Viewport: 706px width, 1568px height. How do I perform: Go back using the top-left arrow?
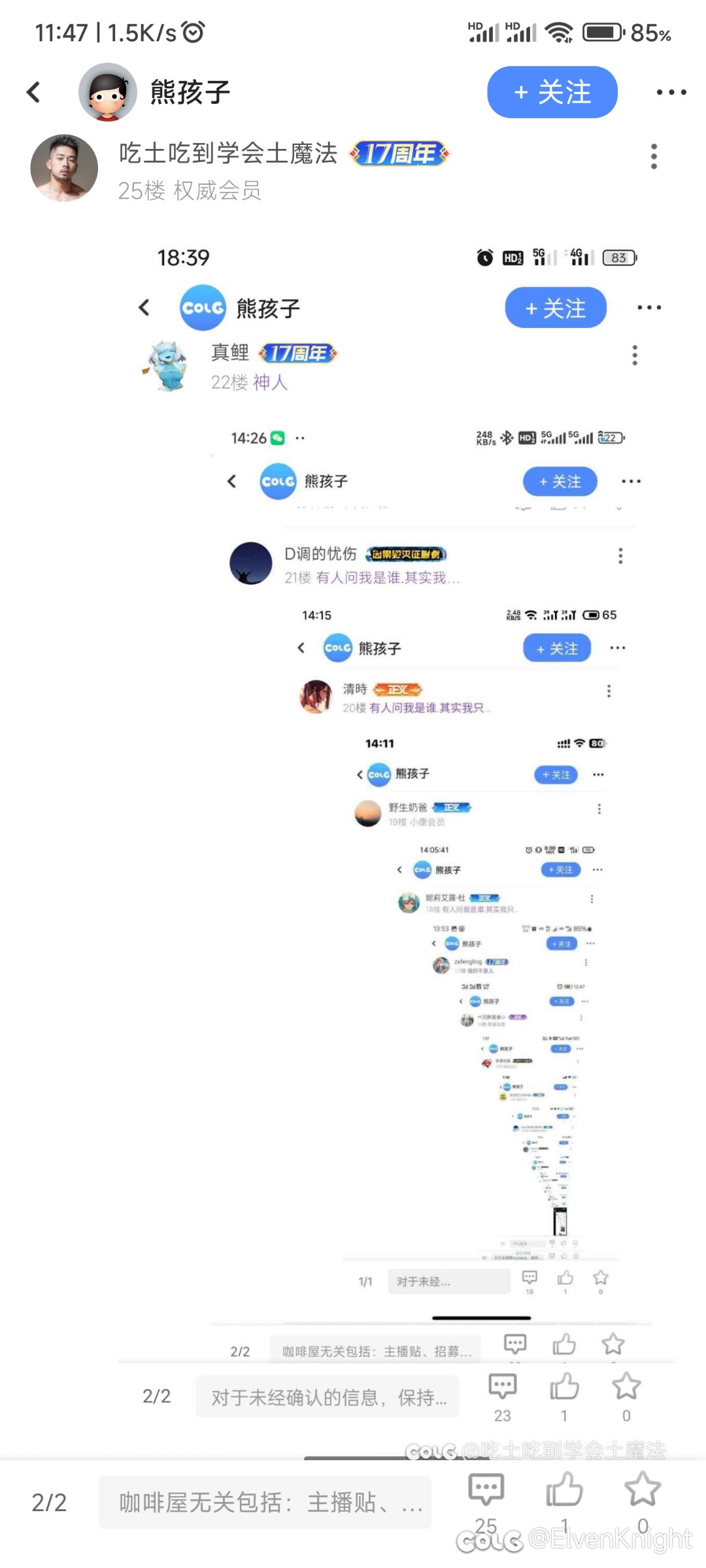coord(34,92)
